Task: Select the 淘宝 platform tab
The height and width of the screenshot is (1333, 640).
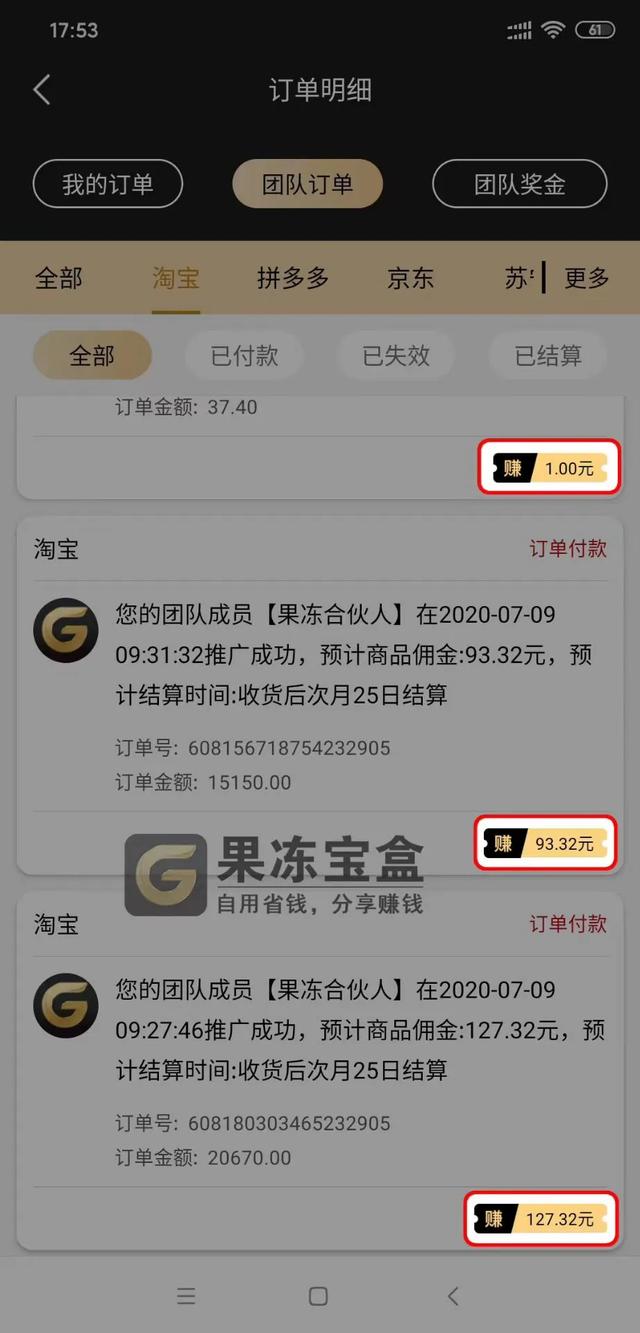Action: pos(176,278)
